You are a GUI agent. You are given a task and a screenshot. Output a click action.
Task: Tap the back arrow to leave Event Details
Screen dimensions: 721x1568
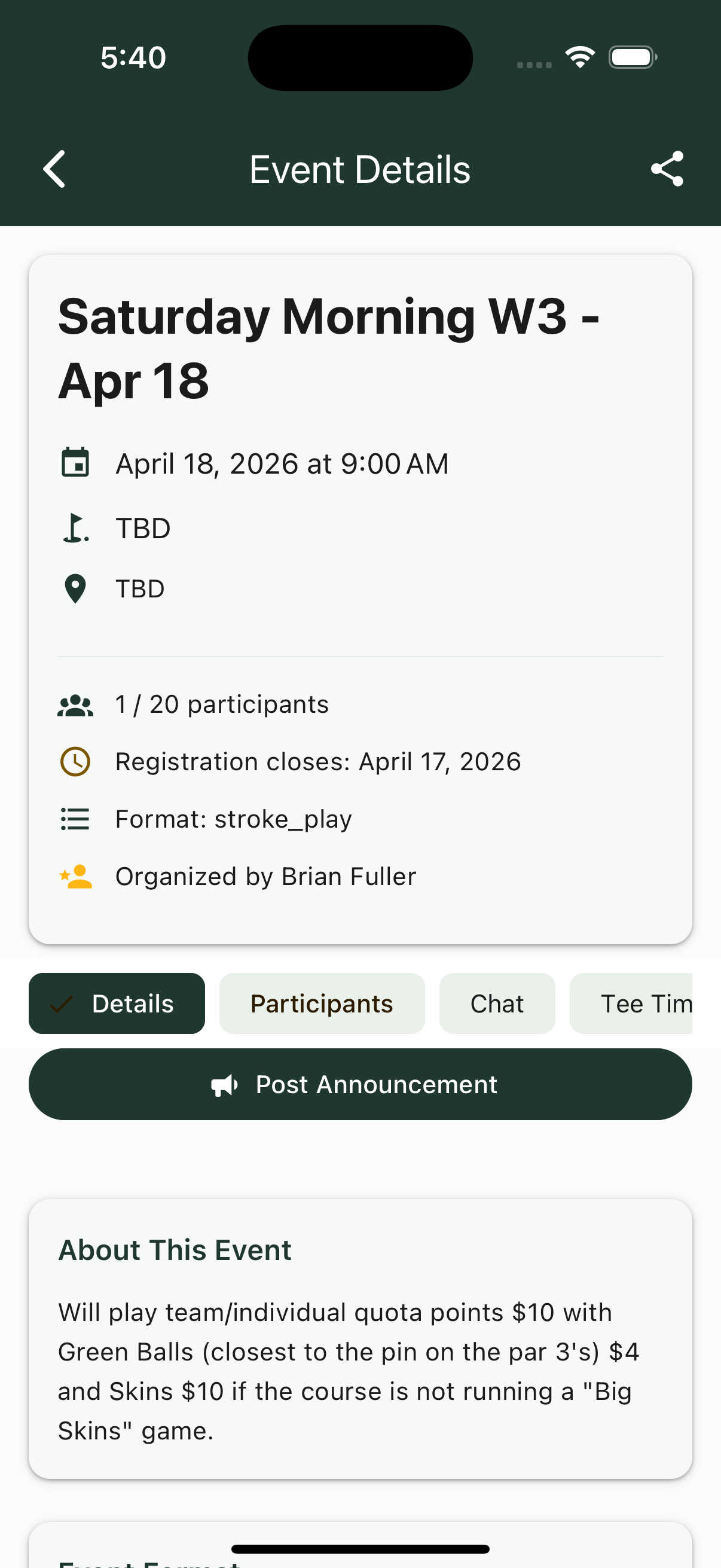(54, 169)
